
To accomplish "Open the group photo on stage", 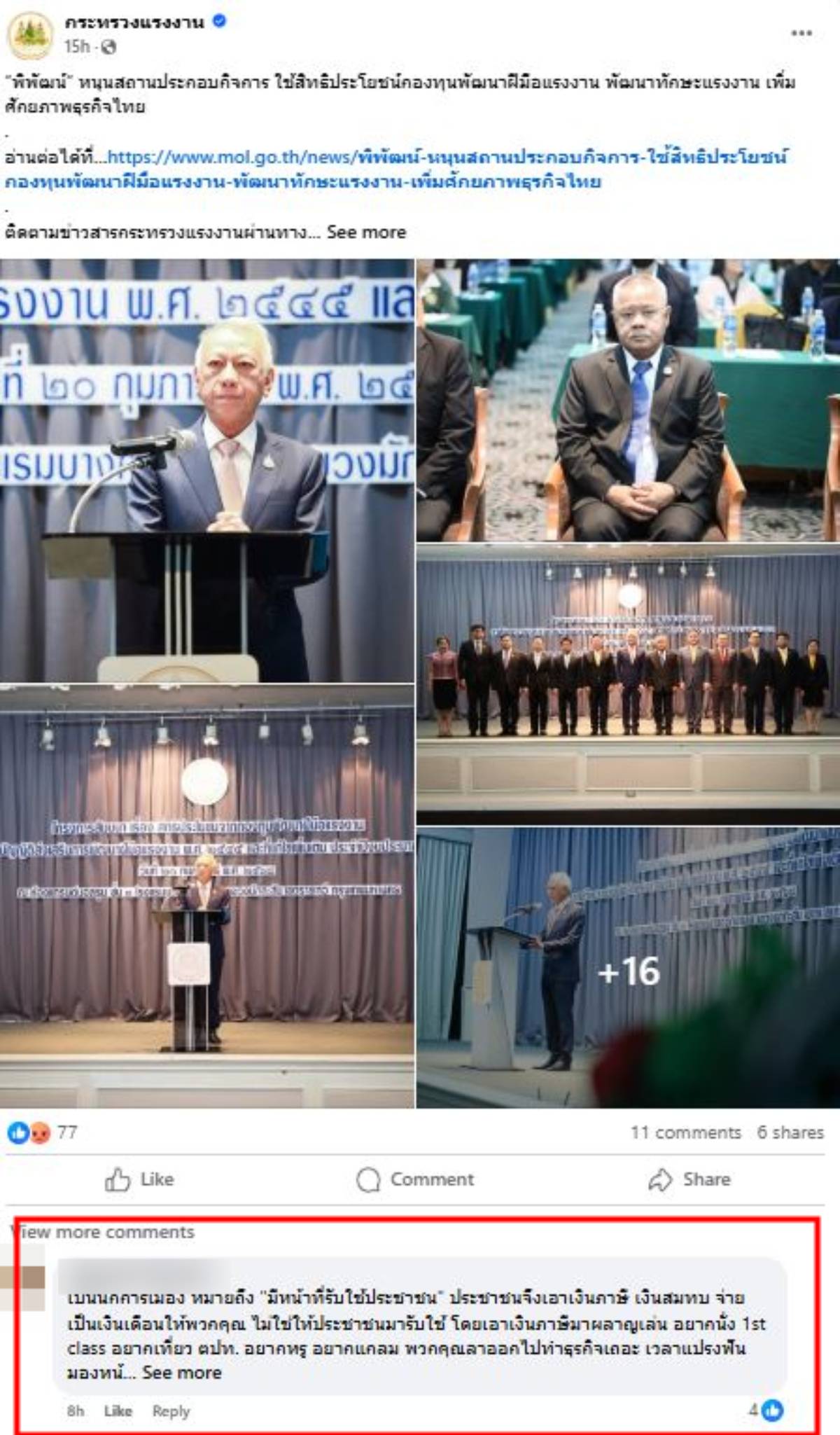I will [628, 683].
